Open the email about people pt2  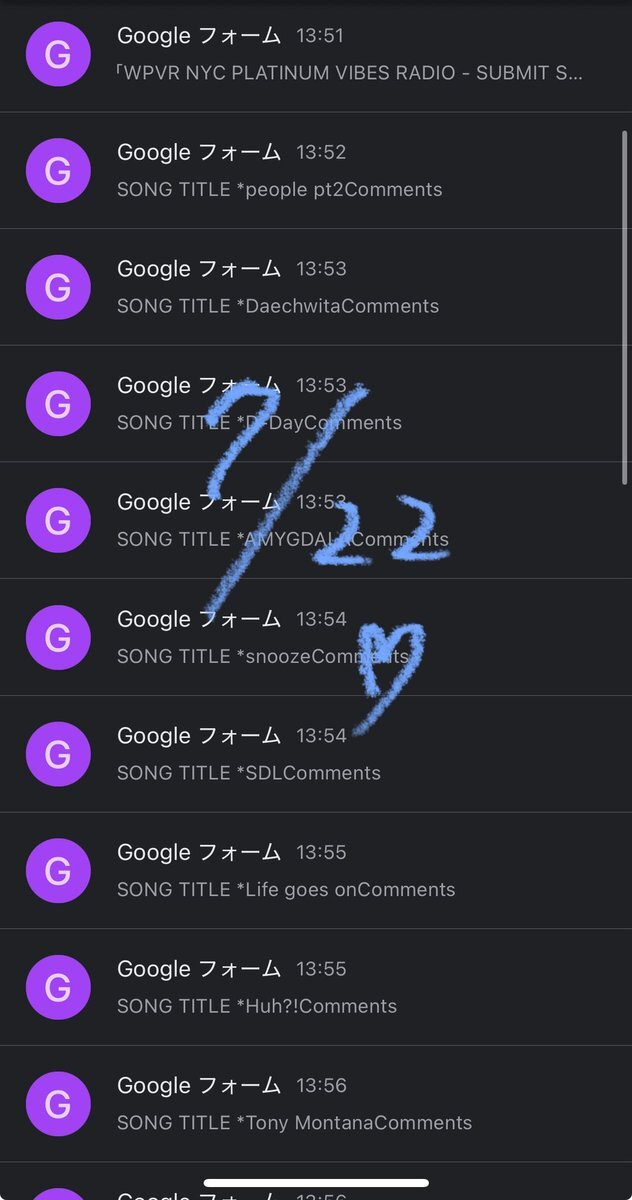pyautogui.click(x=316, y=171)
